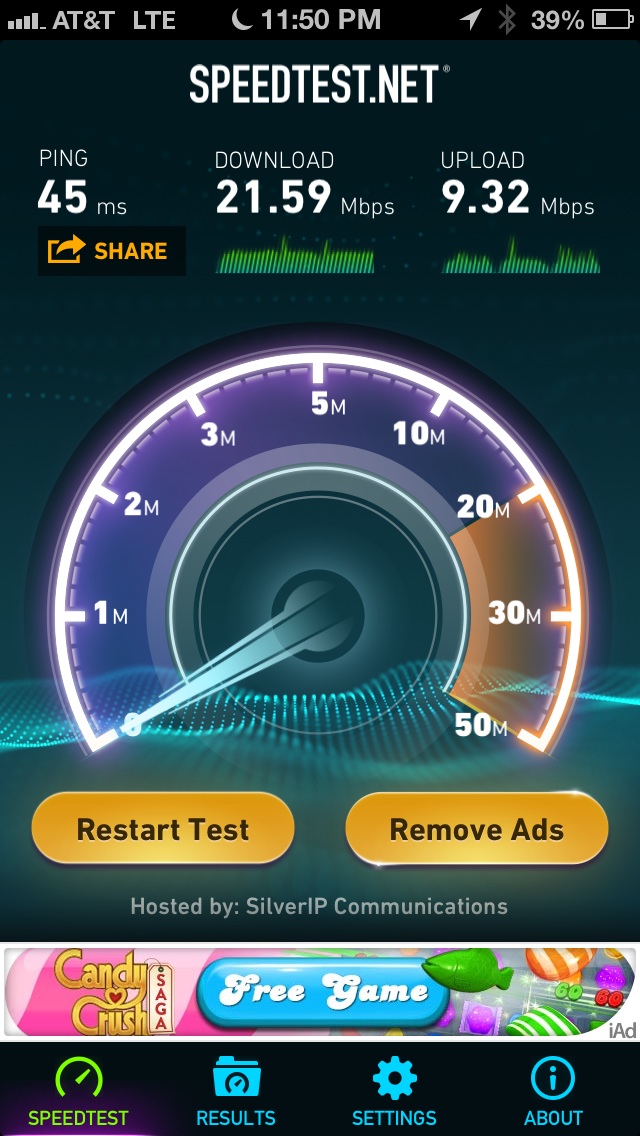The width and height of the screenshot is (640, 1136).
Task: Switch to the Results tab
Action: point(236,1091)
